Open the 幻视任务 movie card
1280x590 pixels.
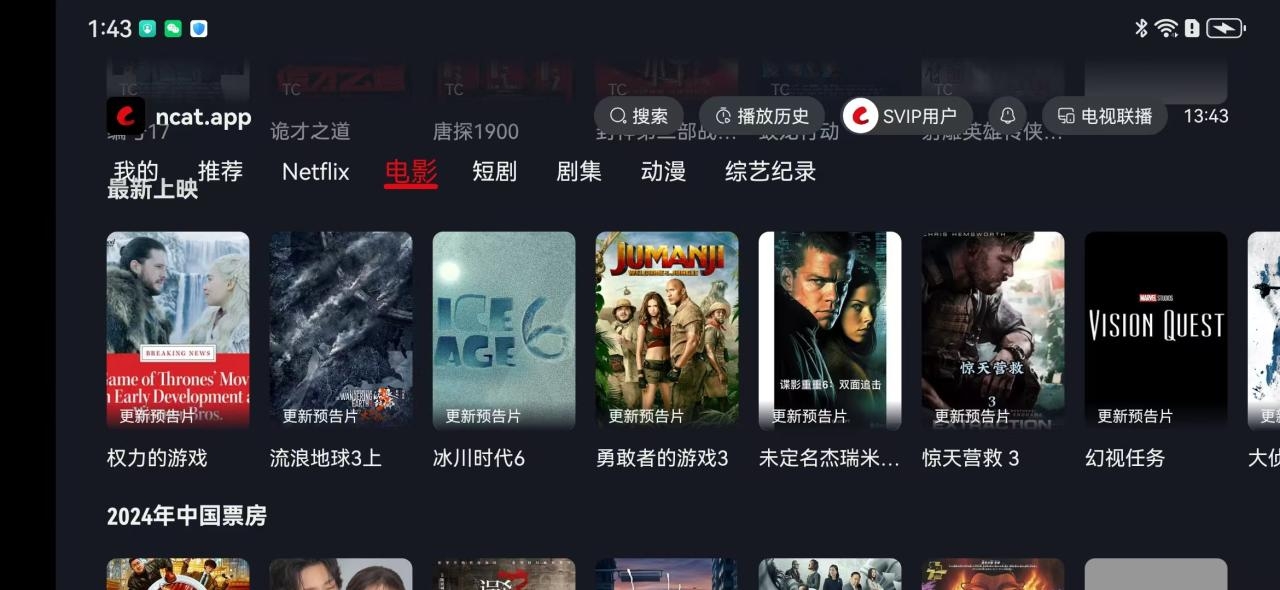tap(1156, 330)
